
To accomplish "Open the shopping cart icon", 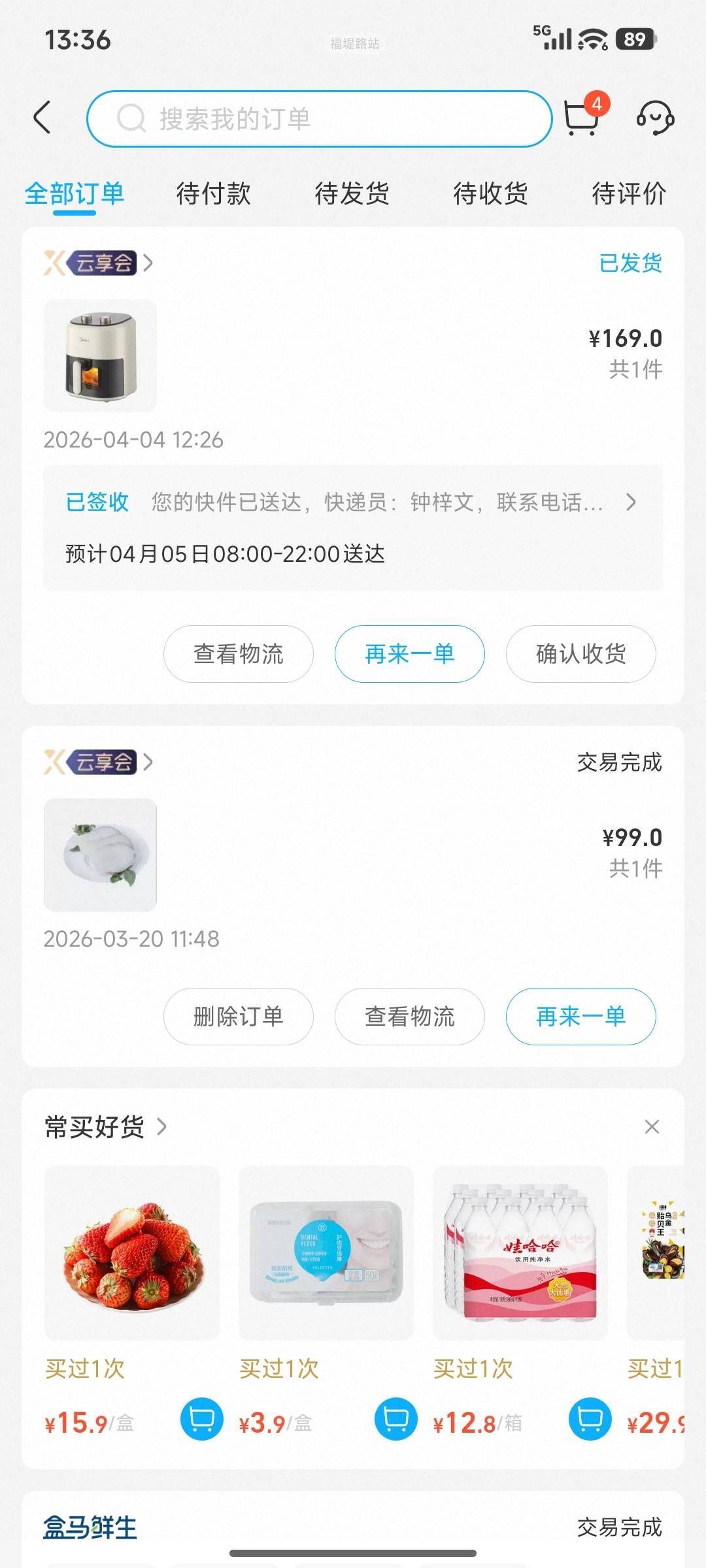I will click(x=581, y=118).
